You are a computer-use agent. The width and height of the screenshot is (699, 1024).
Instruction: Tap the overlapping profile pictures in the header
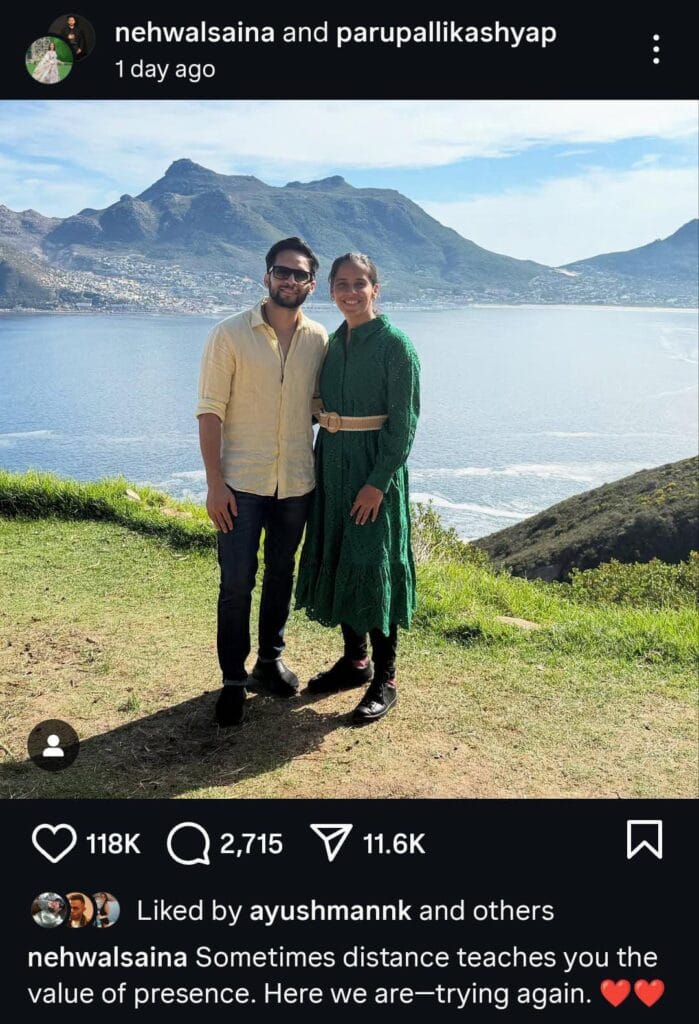tap(58, 49)
